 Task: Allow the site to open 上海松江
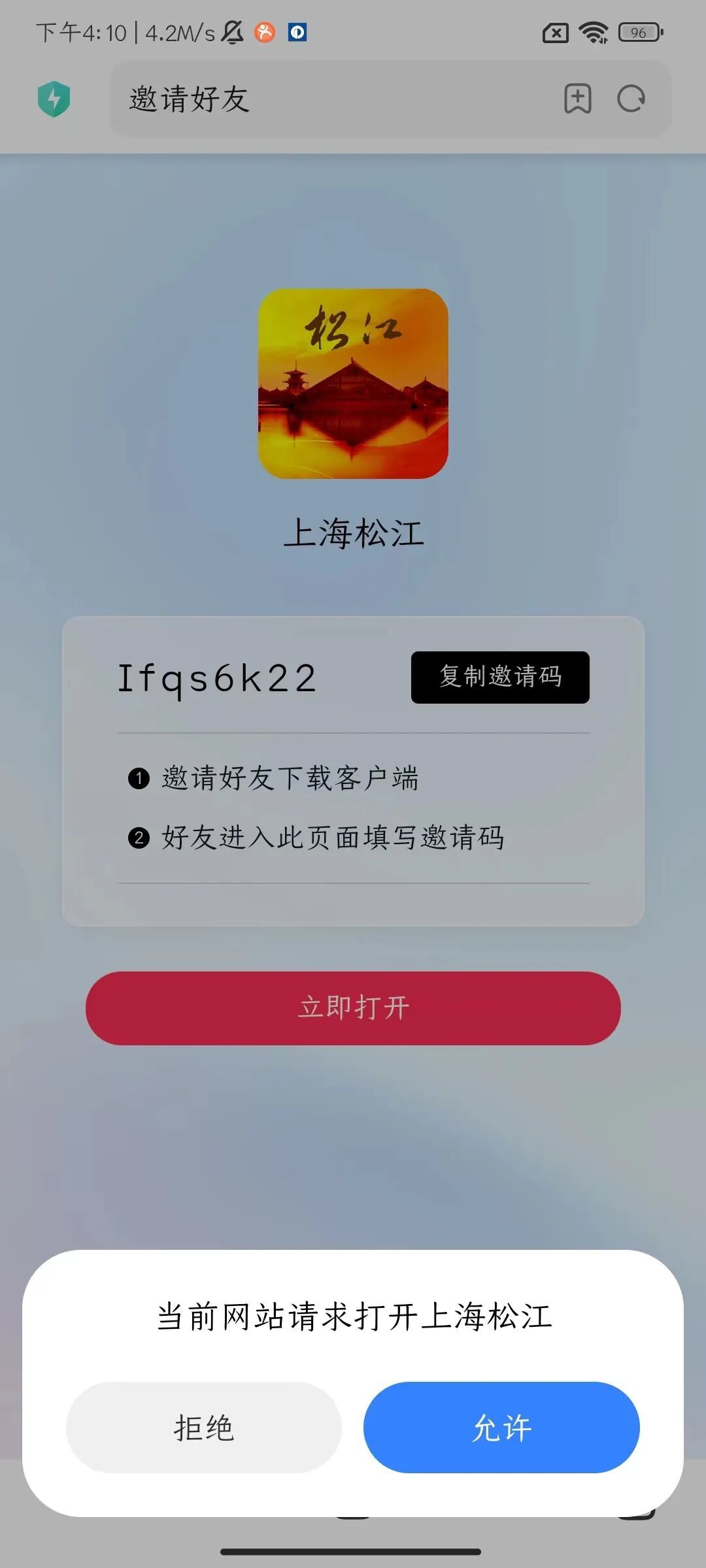click(501, 1428)
